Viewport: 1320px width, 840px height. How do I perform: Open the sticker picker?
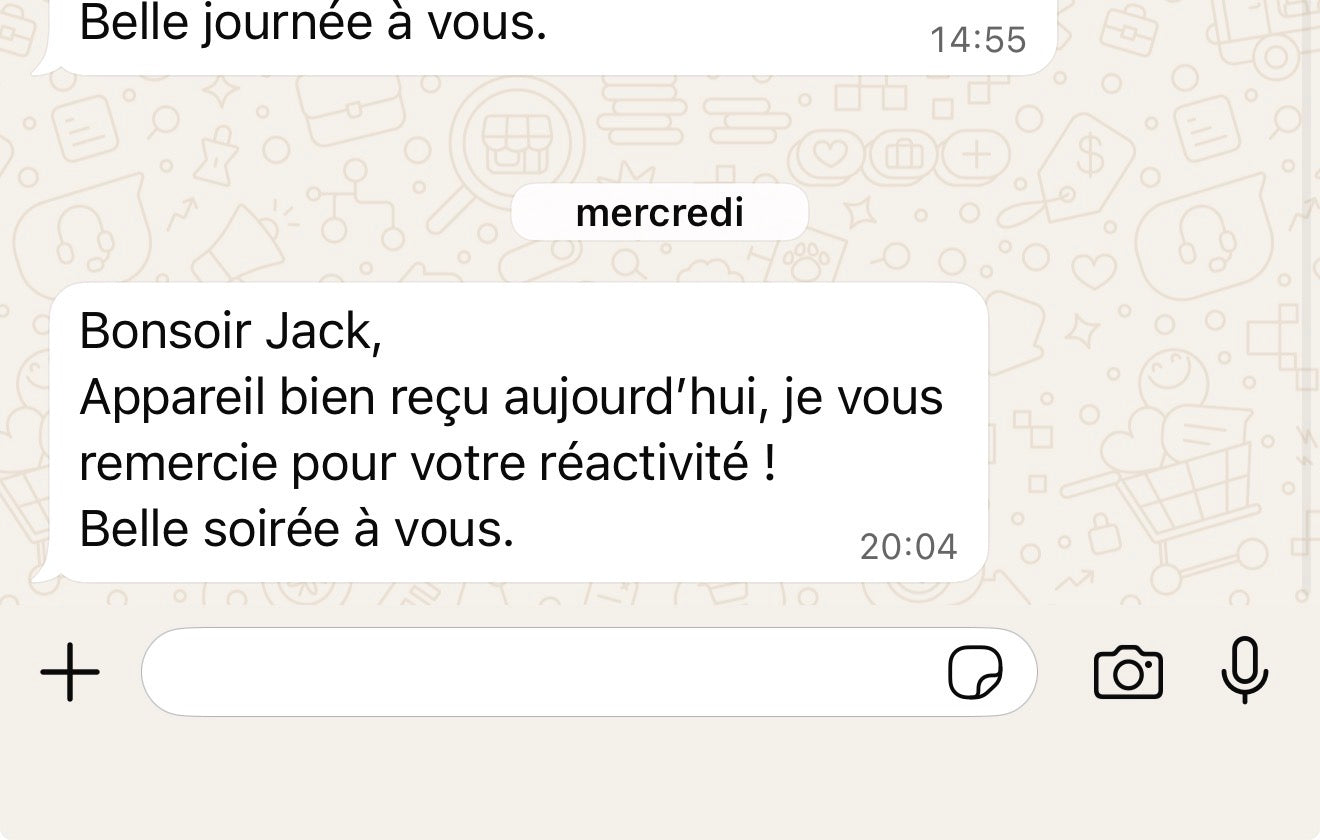coord(975,672)
